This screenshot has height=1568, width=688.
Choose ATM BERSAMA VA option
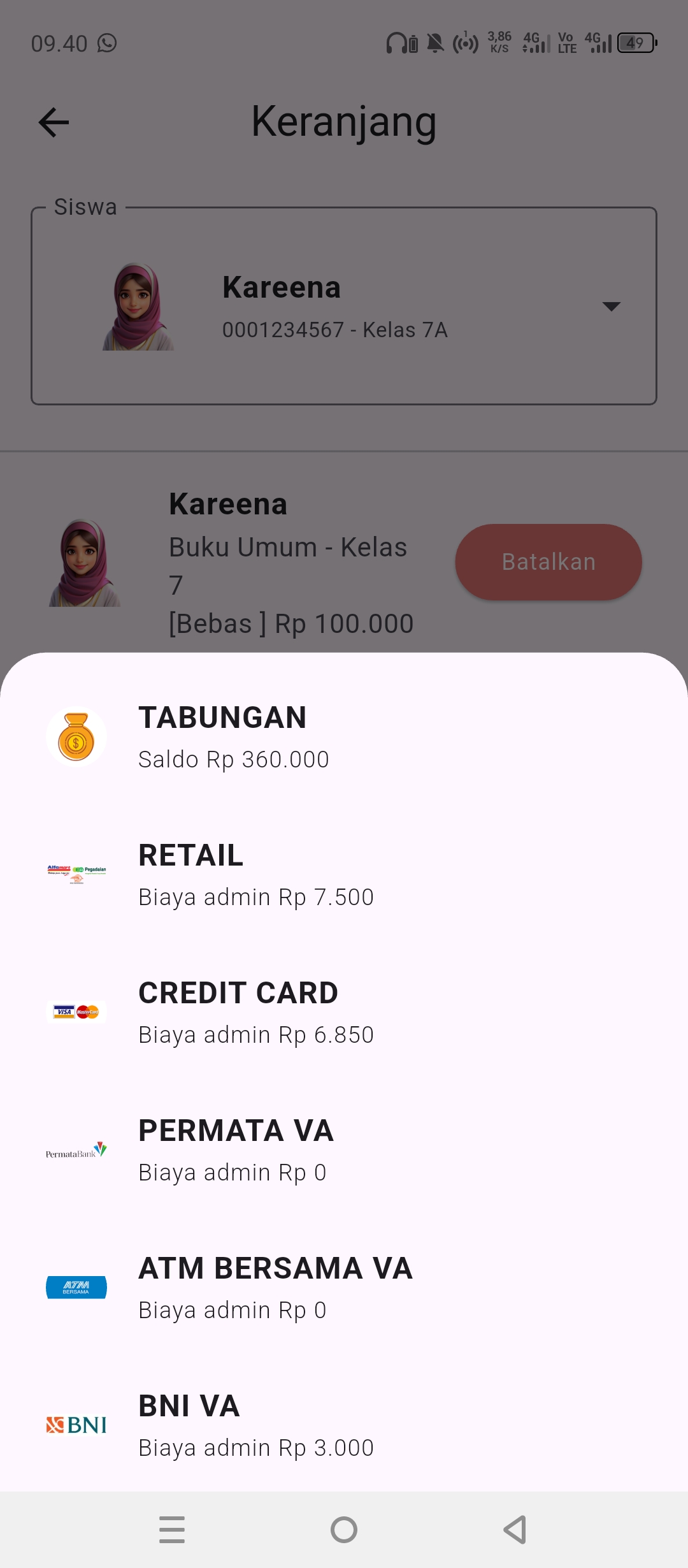click(x=344, y=1288)
